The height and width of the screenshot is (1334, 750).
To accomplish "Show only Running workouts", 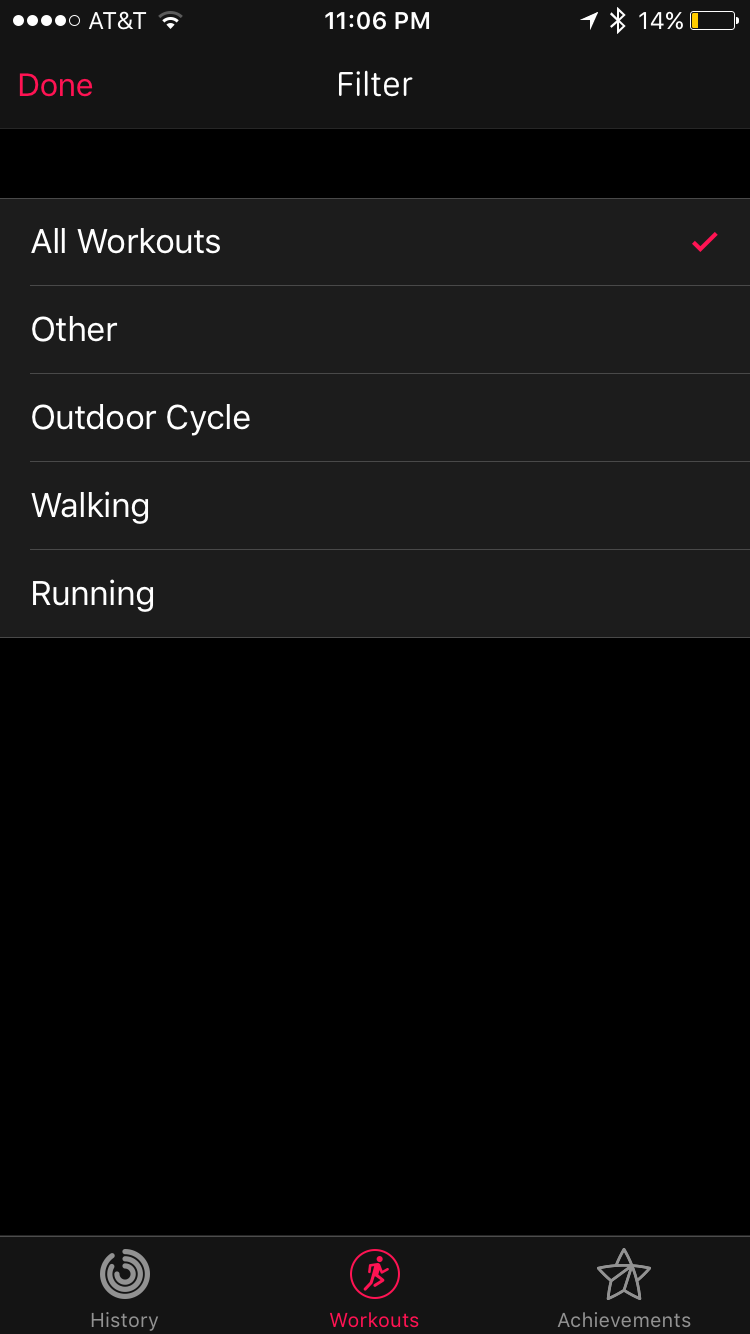I will pyautogui.click(x=375, y=594).
